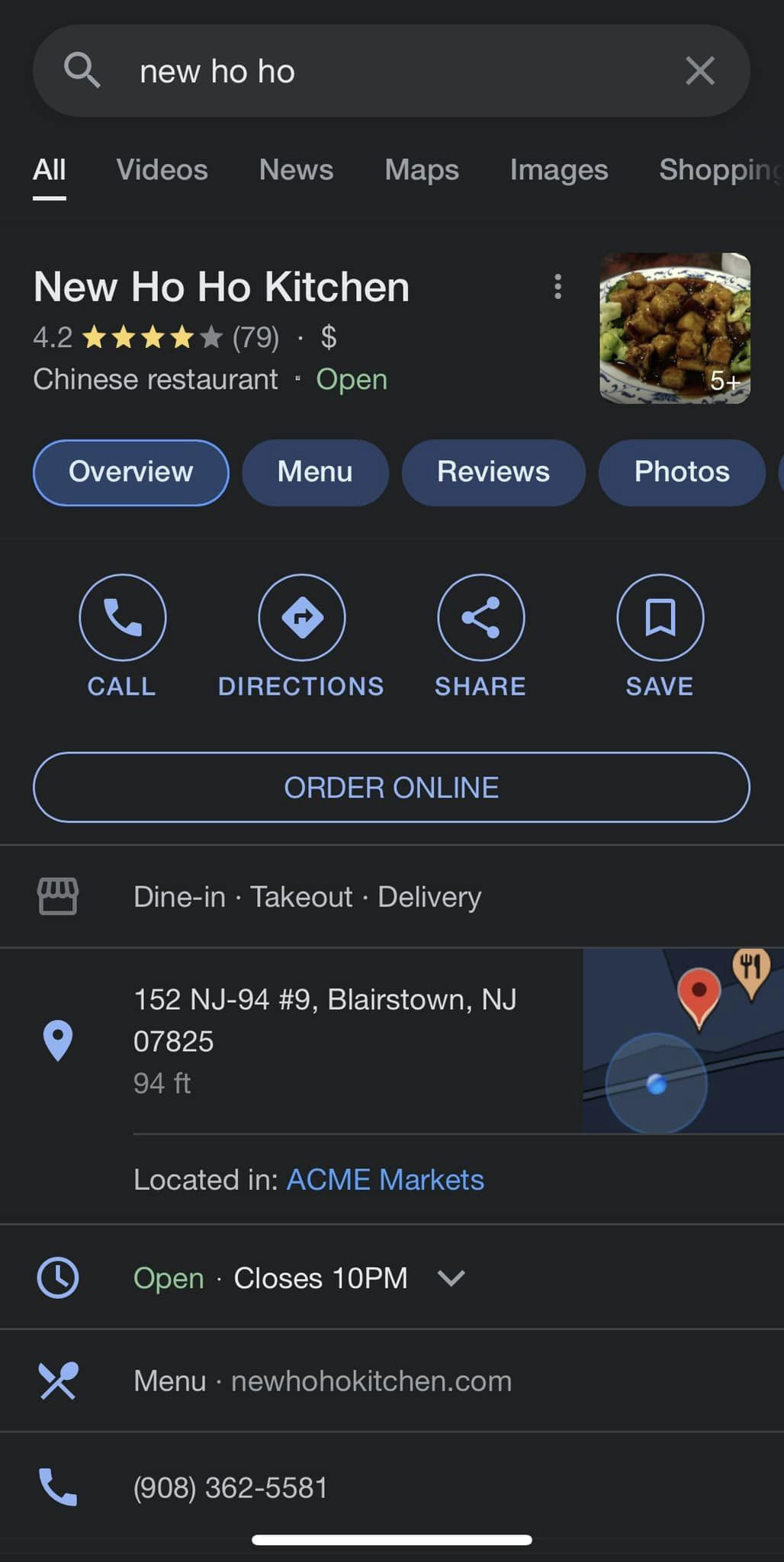Switch to the News tab
Image resolution: width=784 pixels, height=1562 pixels.
coord(296,169)
